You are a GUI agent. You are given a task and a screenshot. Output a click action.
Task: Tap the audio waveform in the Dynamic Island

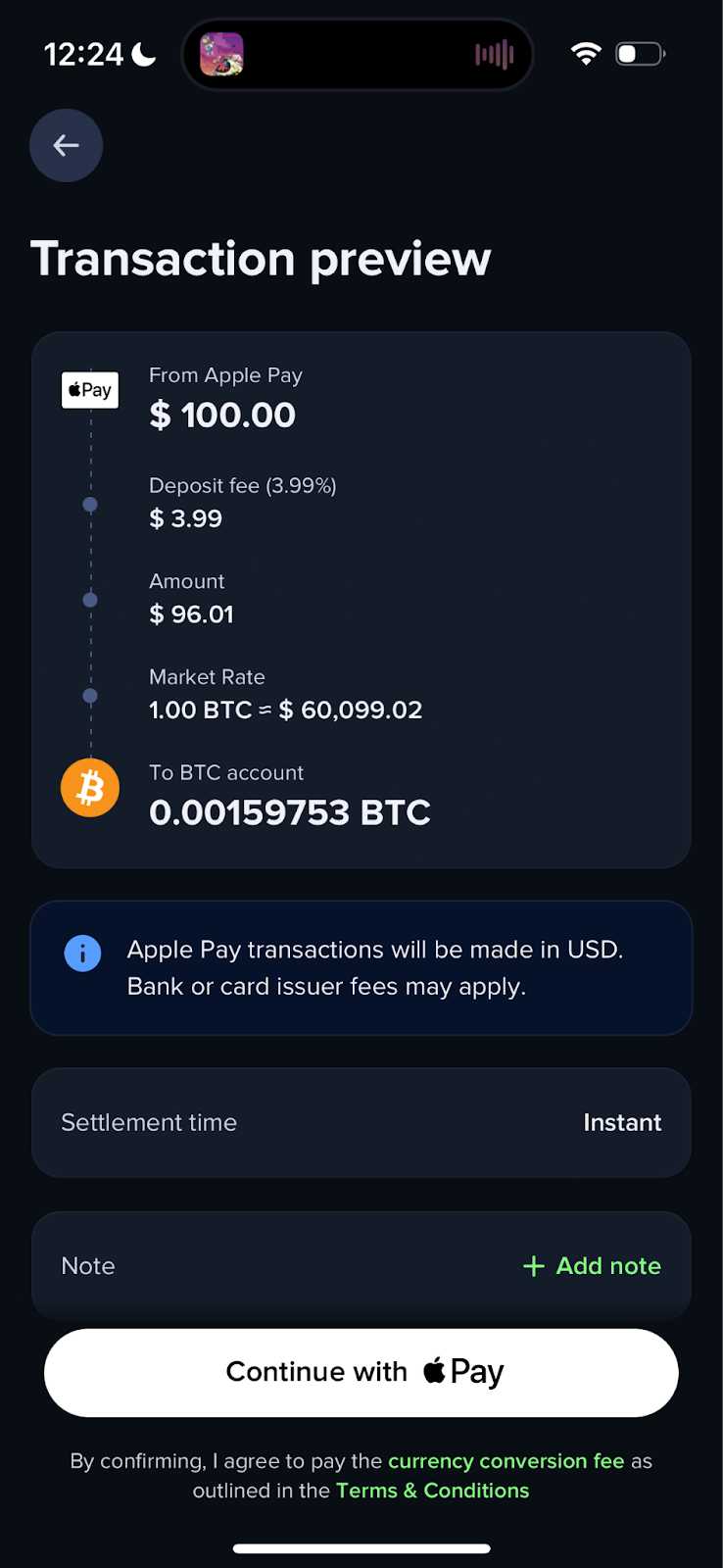[x=494, y=55]
